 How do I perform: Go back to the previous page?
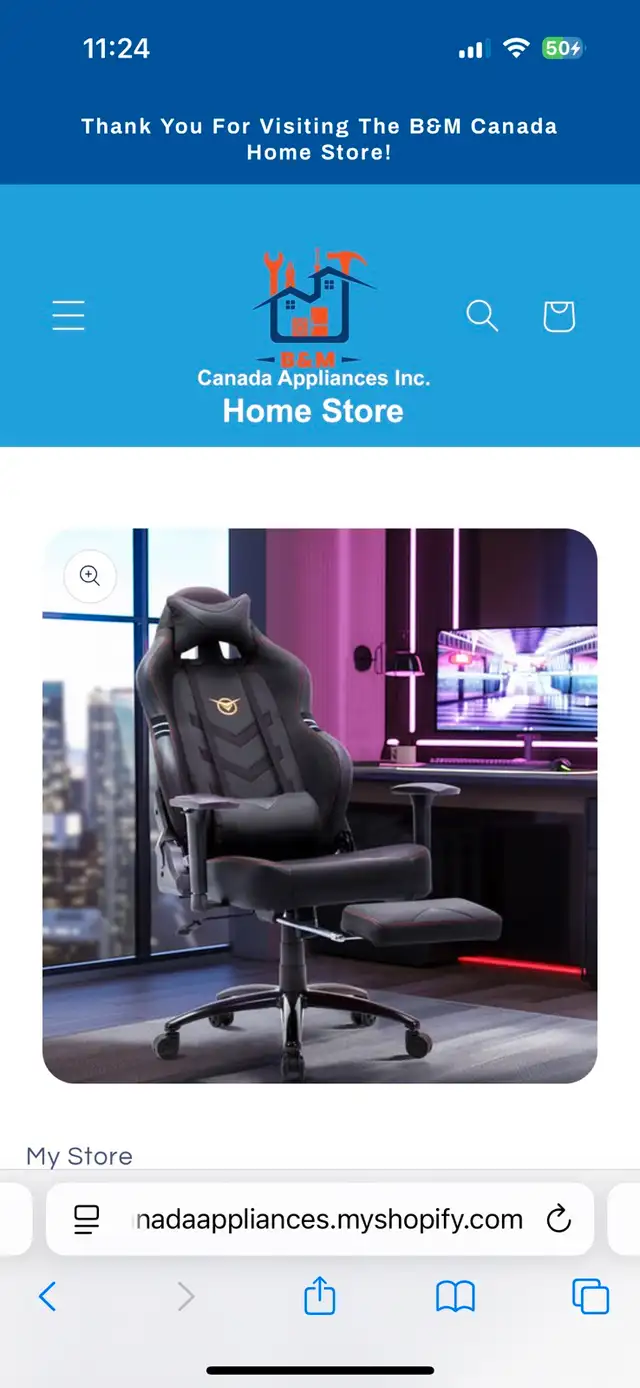47,1297
